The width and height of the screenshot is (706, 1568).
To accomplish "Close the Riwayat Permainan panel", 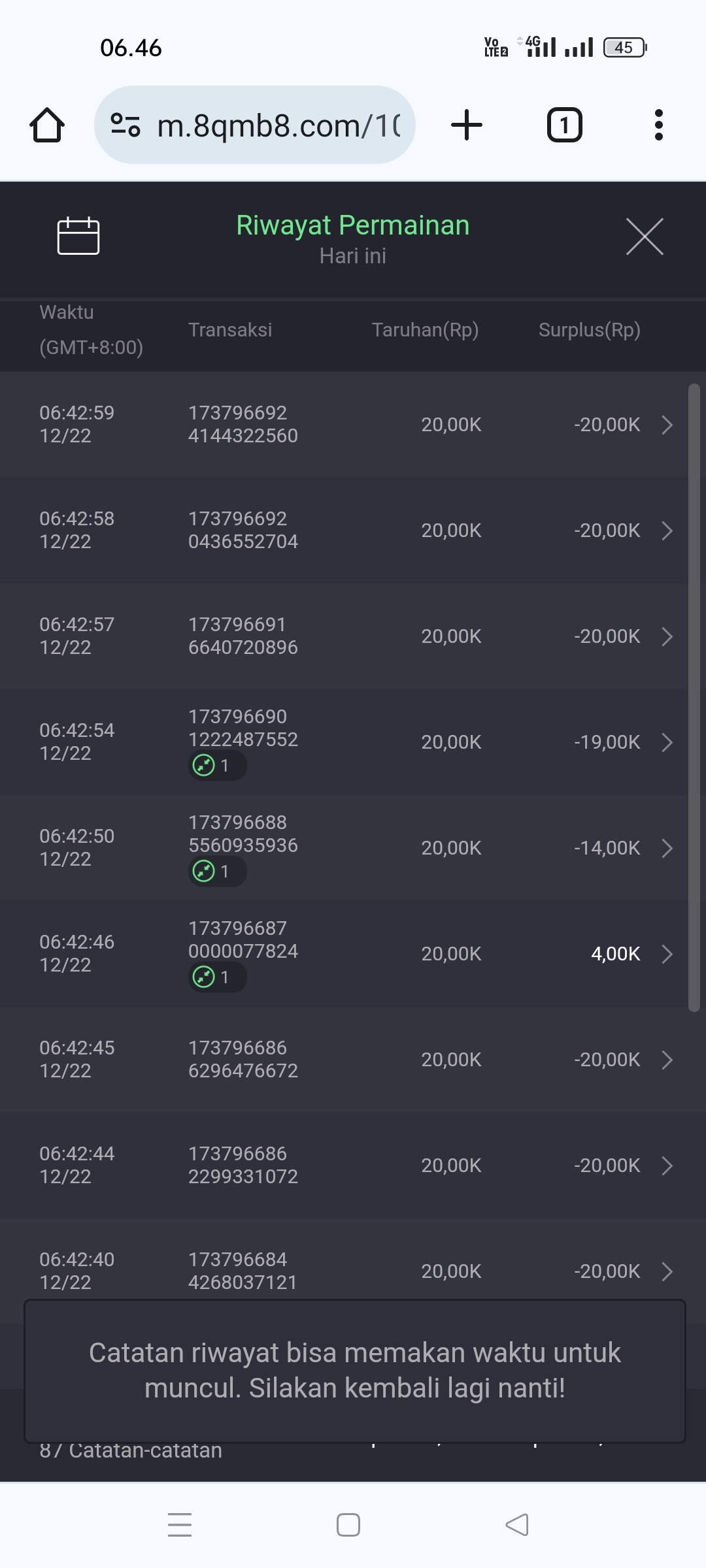I will [x=645, y=237].
